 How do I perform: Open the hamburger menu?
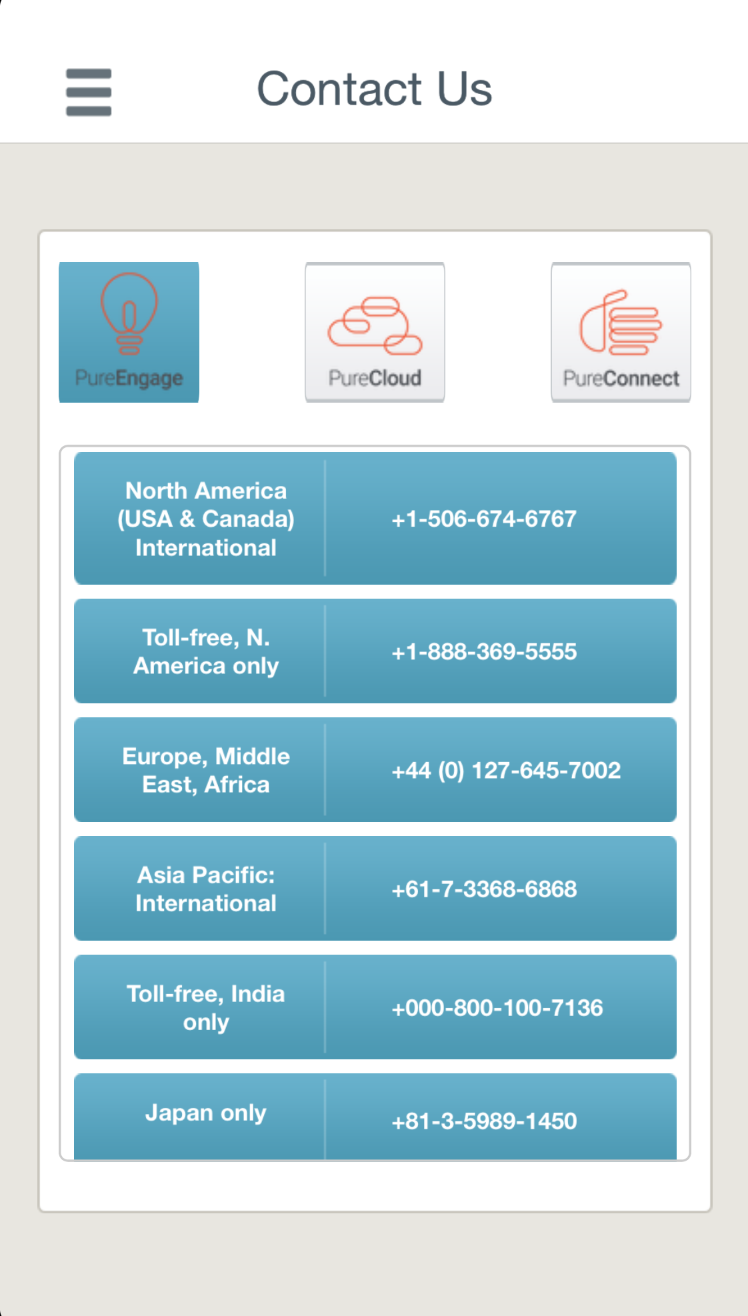[x=89, y=92]
